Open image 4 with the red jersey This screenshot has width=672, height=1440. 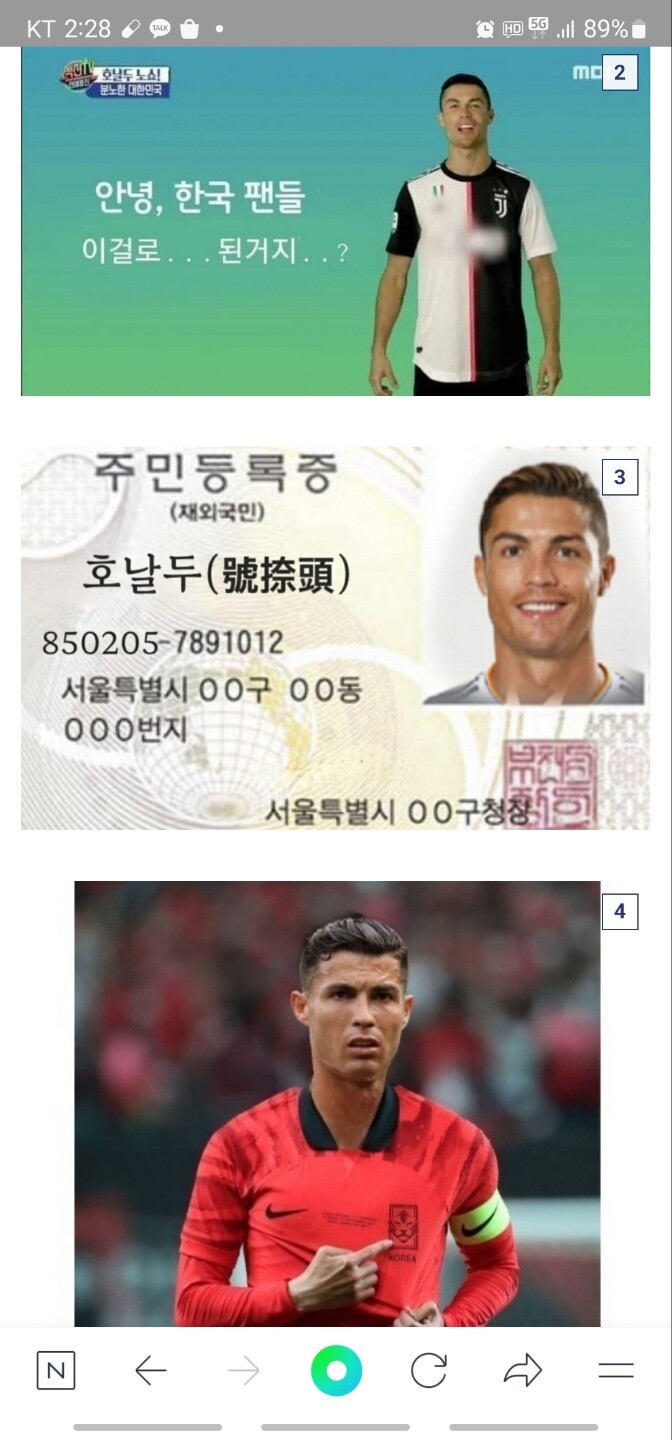(x=337, y=1100)
